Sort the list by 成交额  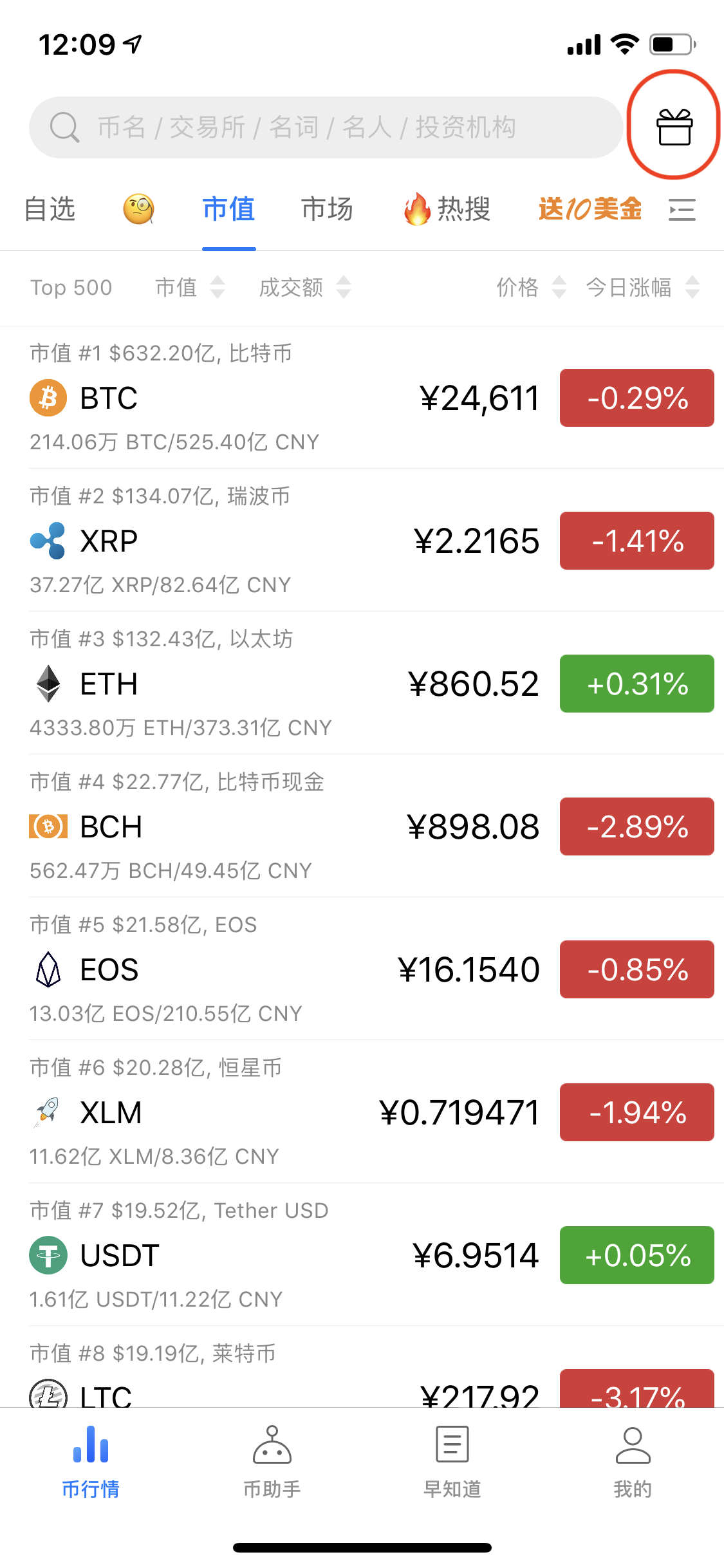[305, 287]
